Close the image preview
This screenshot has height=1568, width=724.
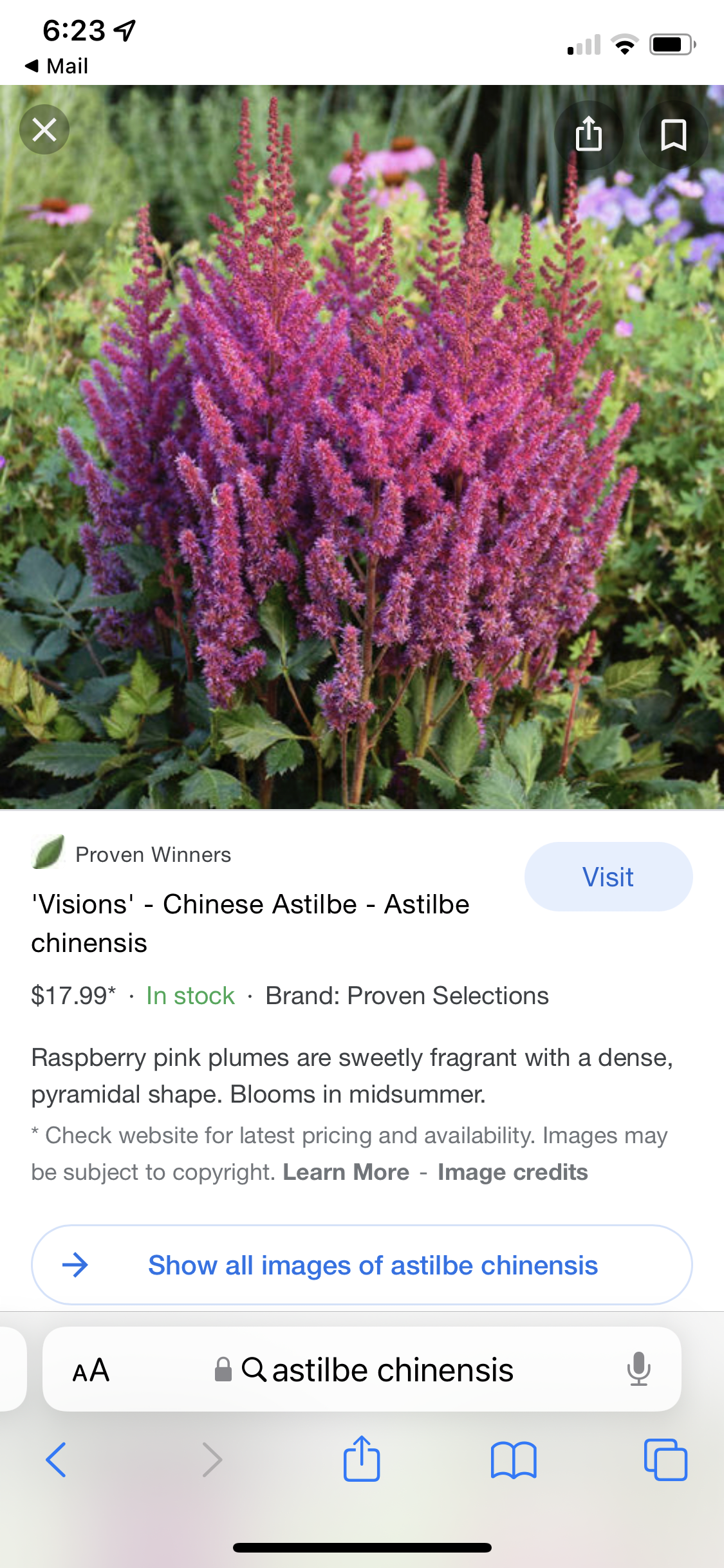[x=44, y=130]
